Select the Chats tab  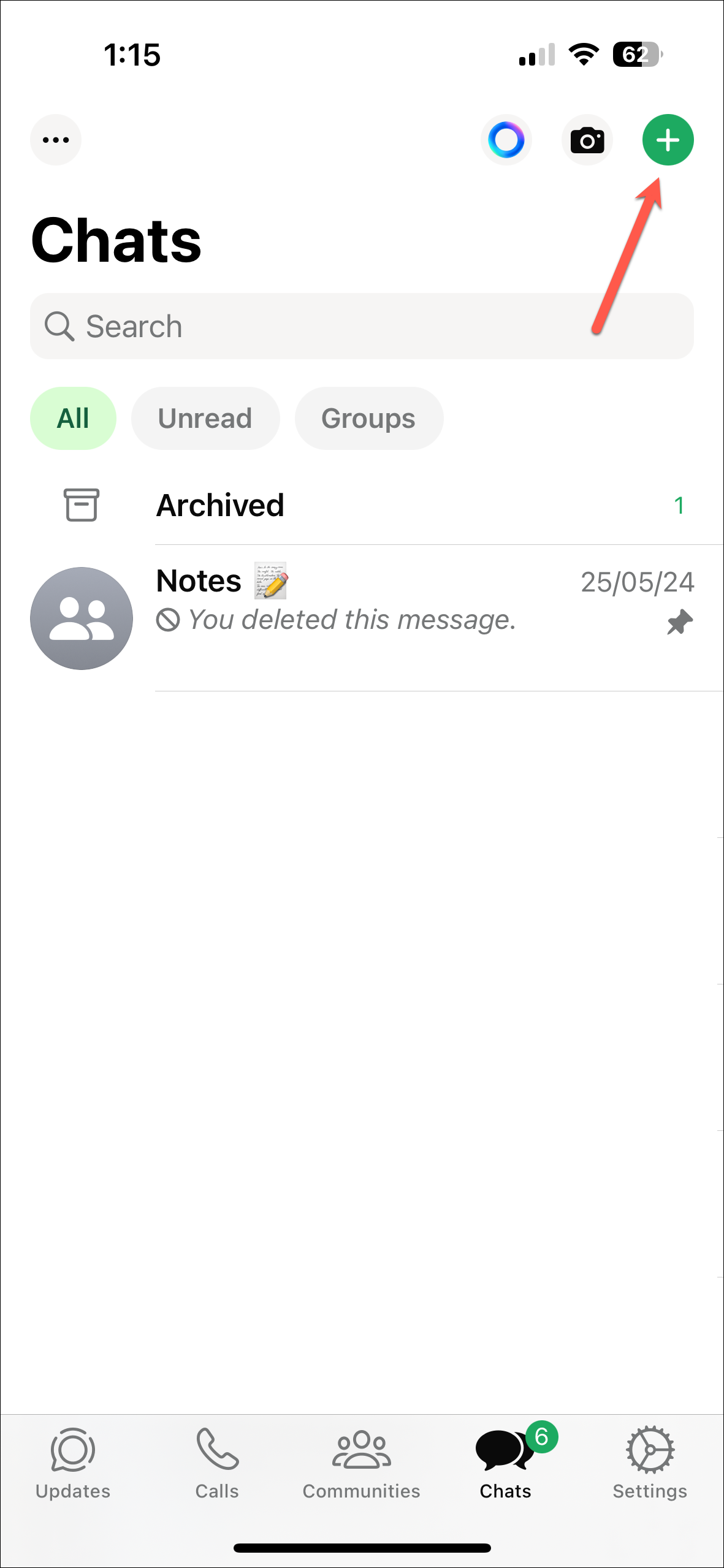point(505,1463)
